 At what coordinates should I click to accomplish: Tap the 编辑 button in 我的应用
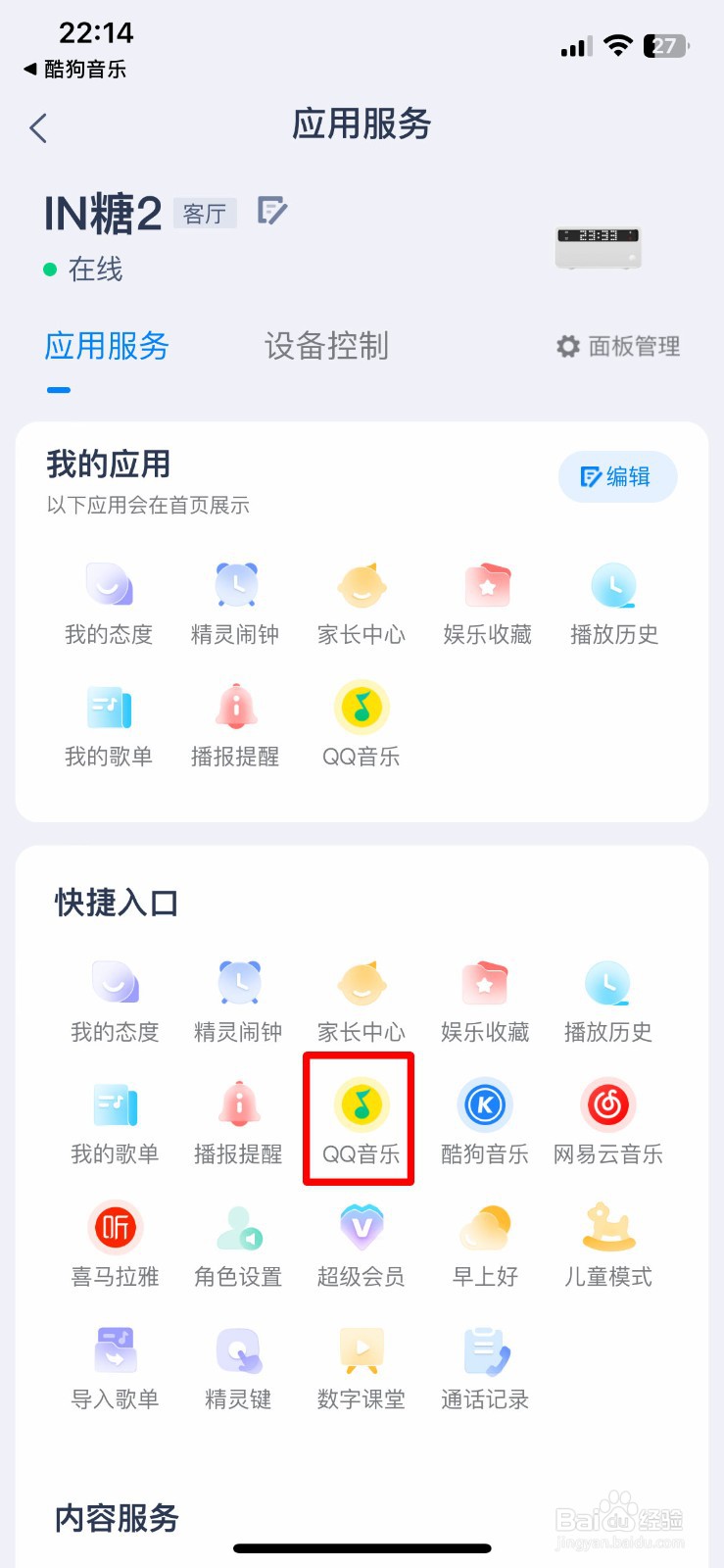tap(617, 477)
